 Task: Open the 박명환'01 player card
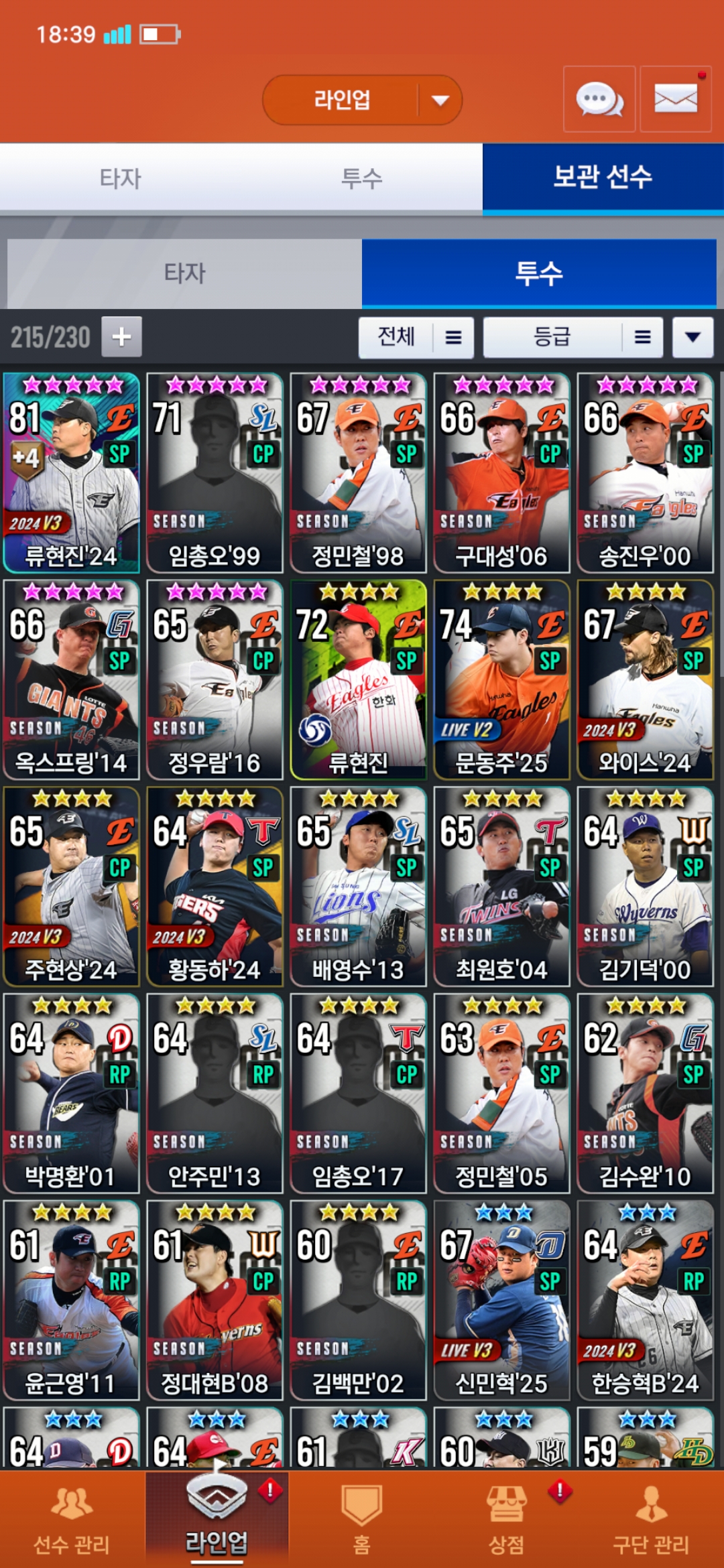(x=71, y=1093)
